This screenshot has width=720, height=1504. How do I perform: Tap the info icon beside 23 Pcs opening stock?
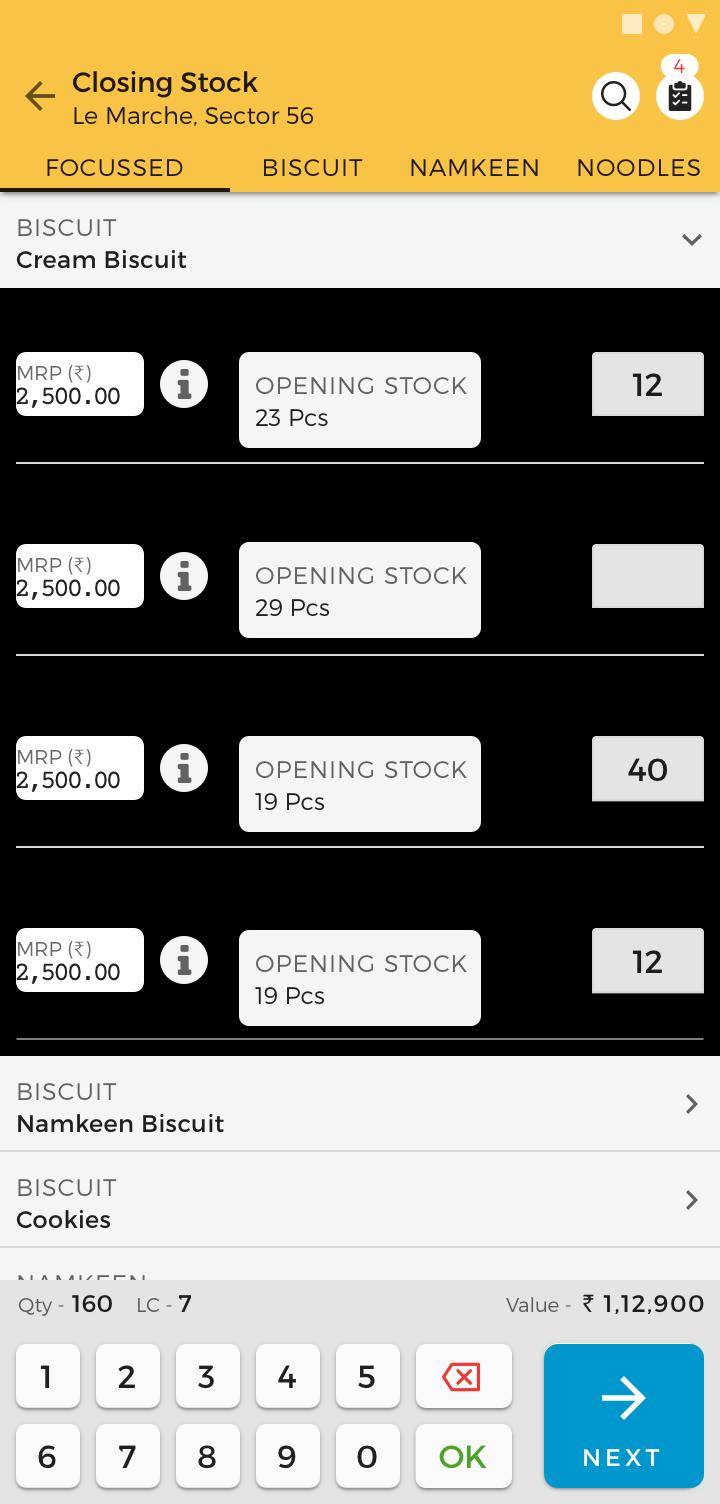[x=184, y=384]
